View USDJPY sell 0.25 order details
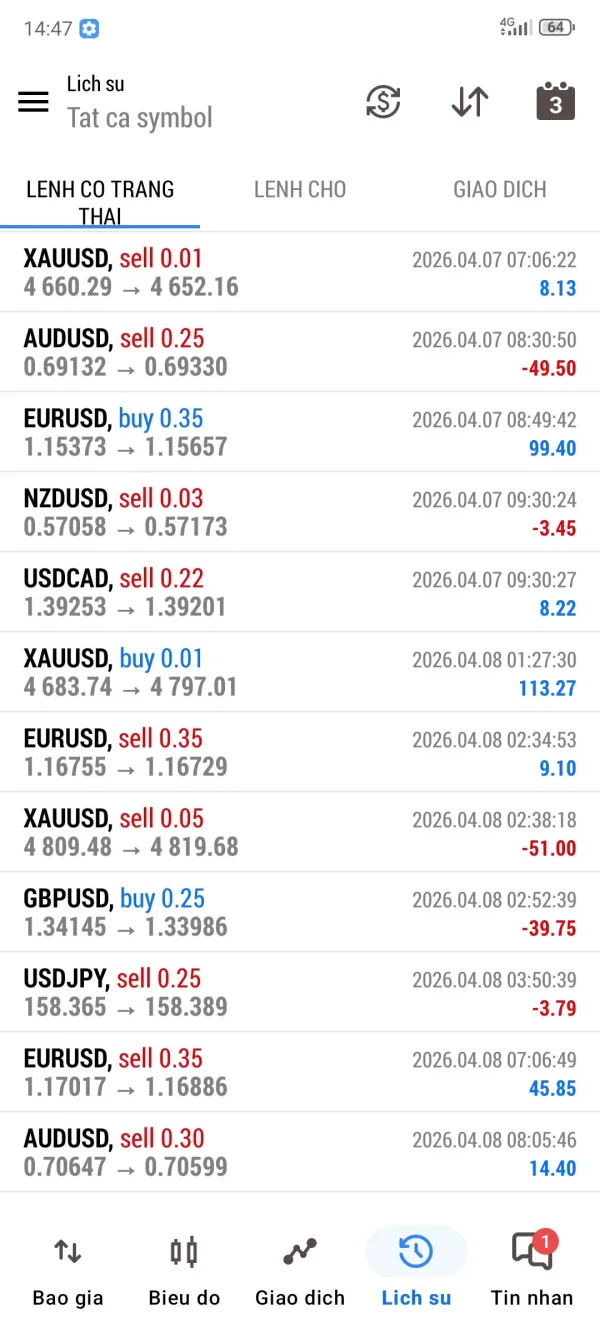 (x=300, y=993)
